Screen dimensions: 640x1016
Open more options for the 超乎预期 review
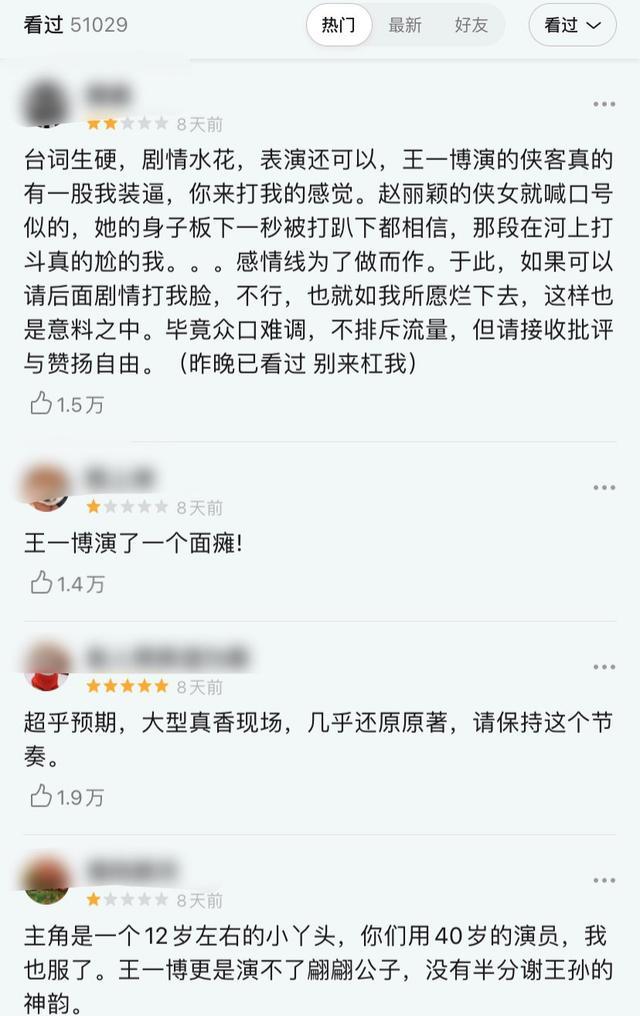[x=604, y=667]
